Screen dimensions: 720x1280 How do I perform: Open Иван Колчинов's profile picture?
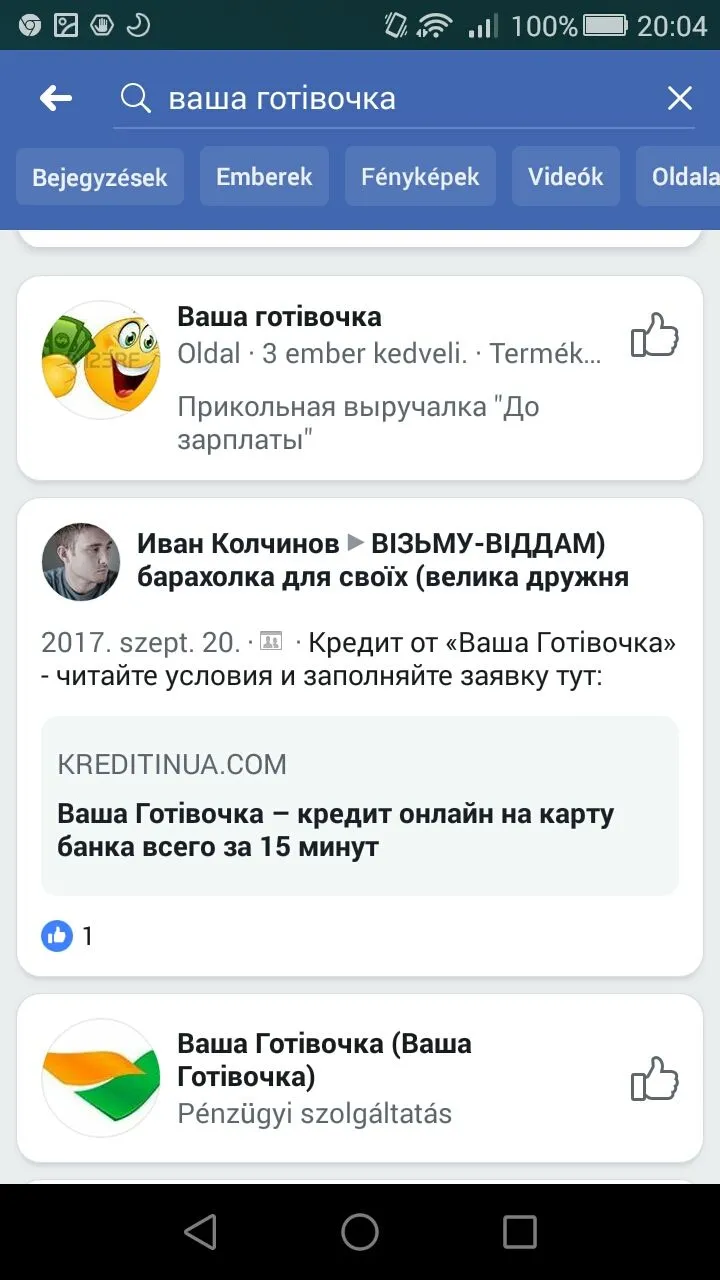click(81, 561)
